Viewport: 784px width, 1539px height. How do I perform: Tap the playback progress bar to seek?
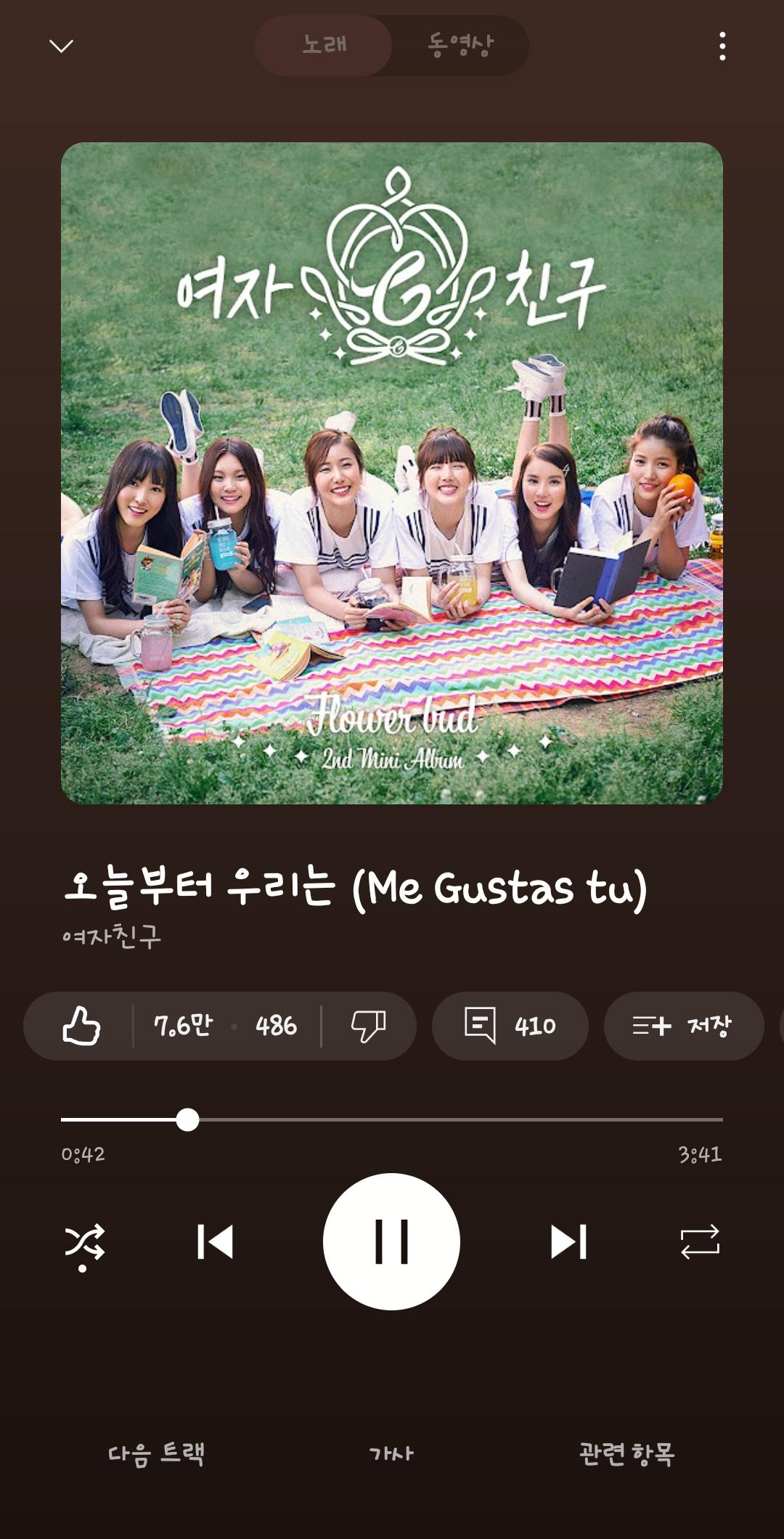click(x=392, y=1119)
